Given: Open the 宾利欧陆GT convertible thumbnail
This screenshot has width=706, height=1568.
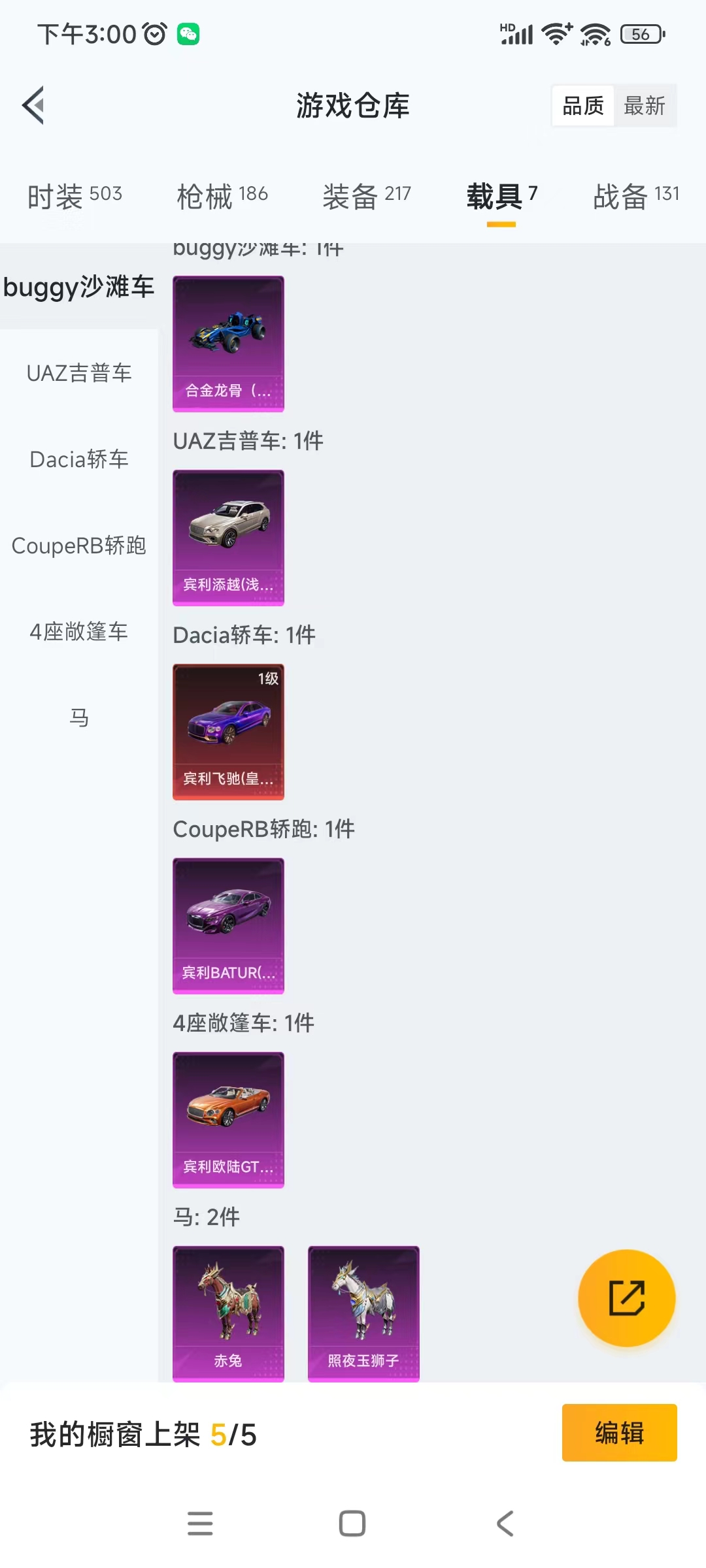Looking at the screenshot, I should [228, 1120].
